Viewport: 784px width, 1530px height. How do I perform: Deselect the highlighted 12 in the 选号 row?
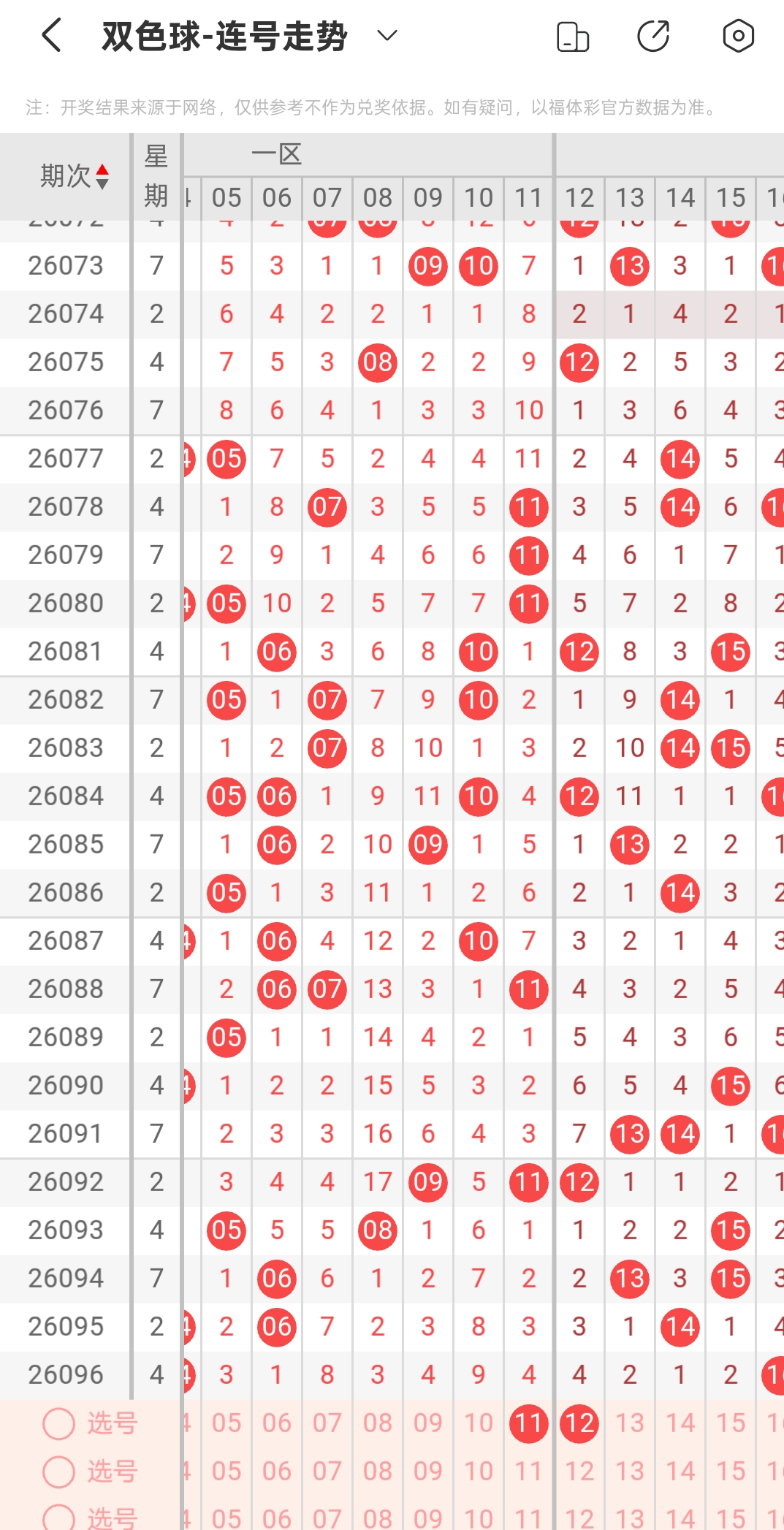(579, 1423)
